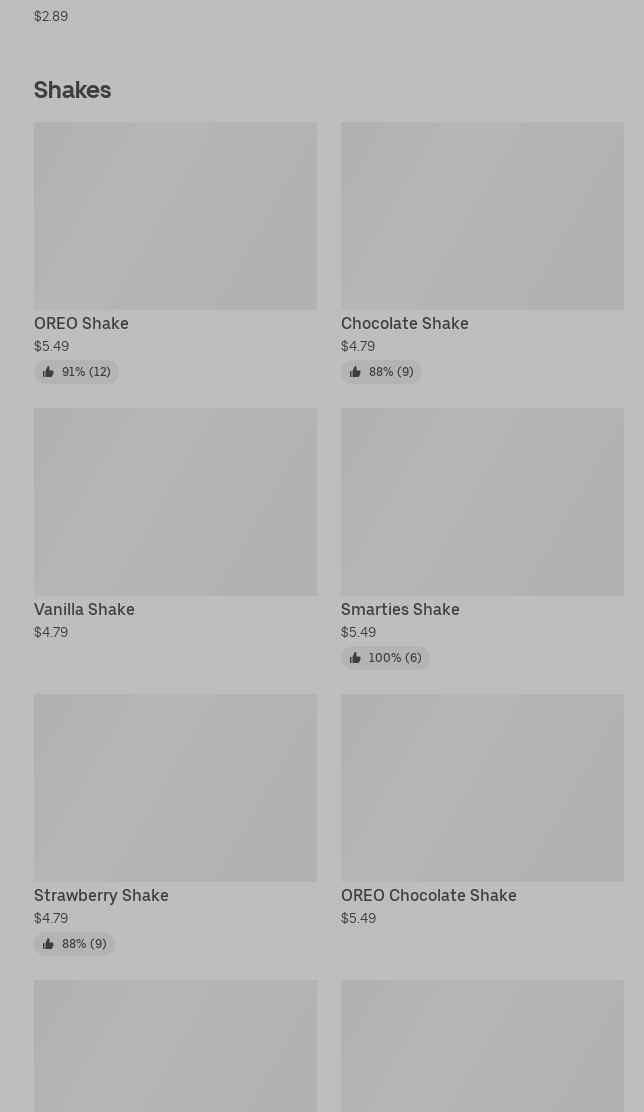
Task: Open the OREO Shake item
Action: coord(175,252)
